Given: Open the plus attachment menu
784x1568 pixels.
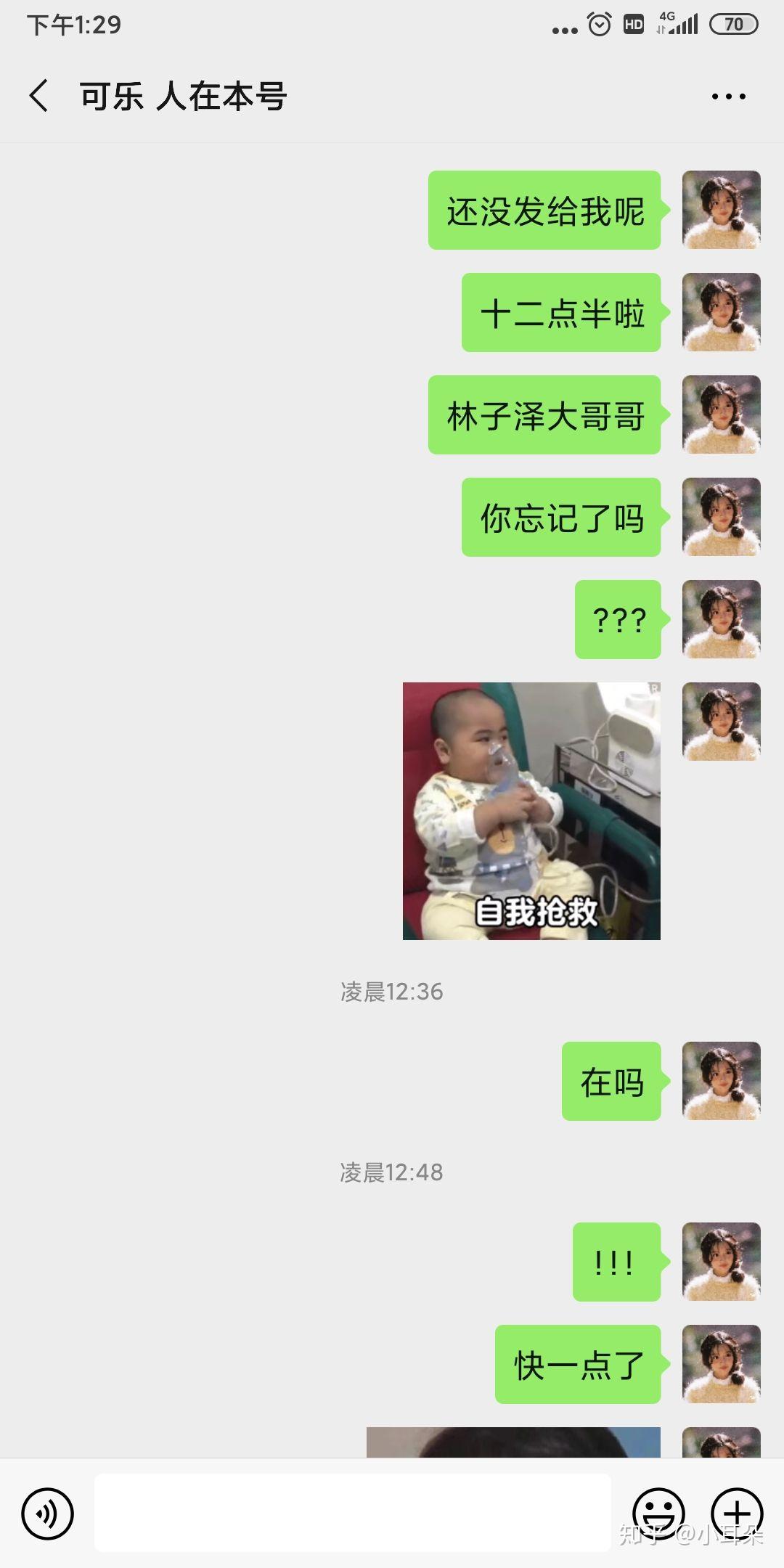Looking at the screenshot, I should coord(737,1514).
